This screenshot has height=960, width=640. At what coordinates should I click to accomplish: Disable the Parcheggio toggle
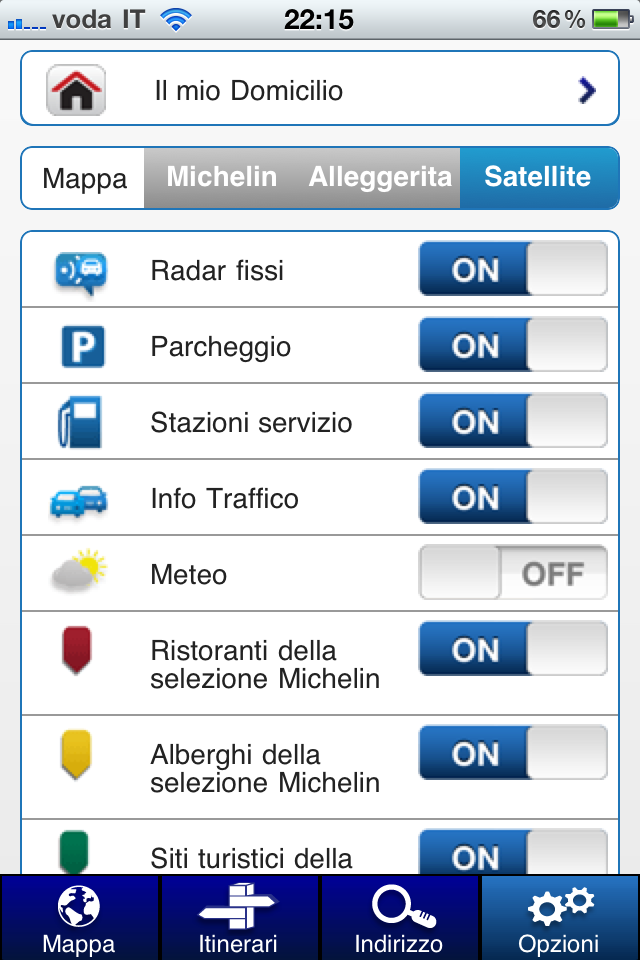click(512, 346)
